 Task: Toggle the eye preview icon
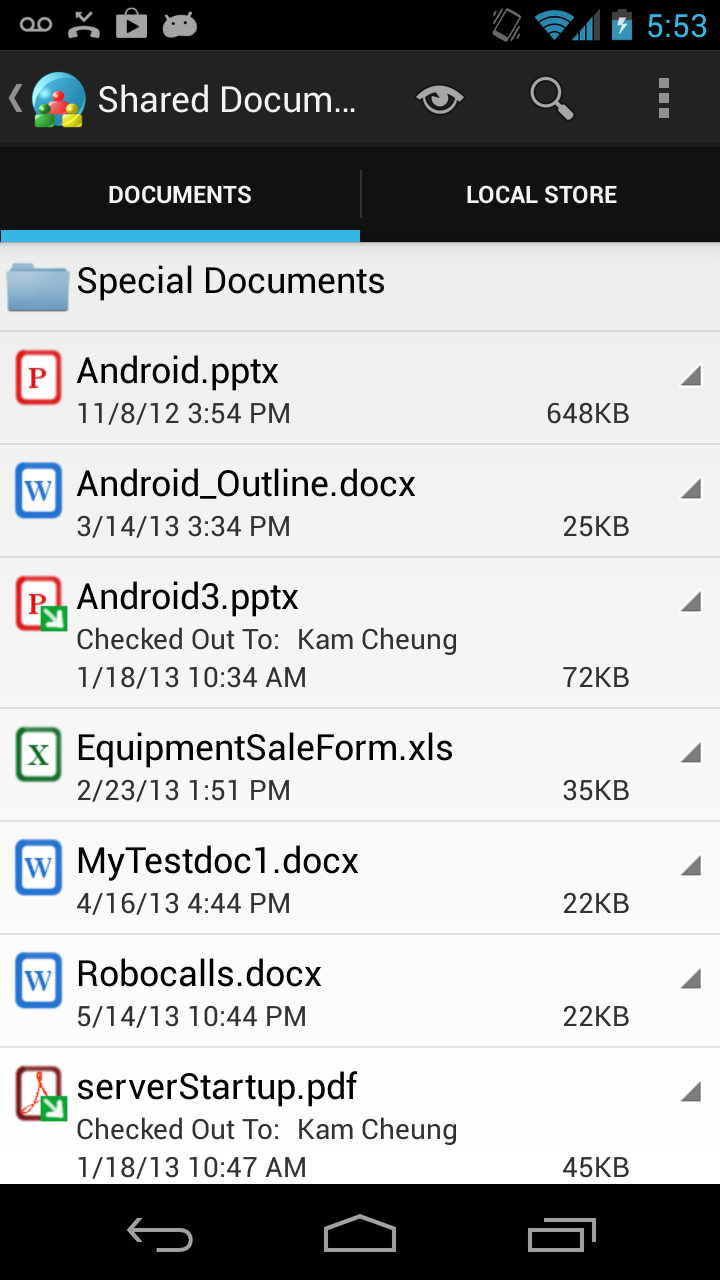pos(440,98)
